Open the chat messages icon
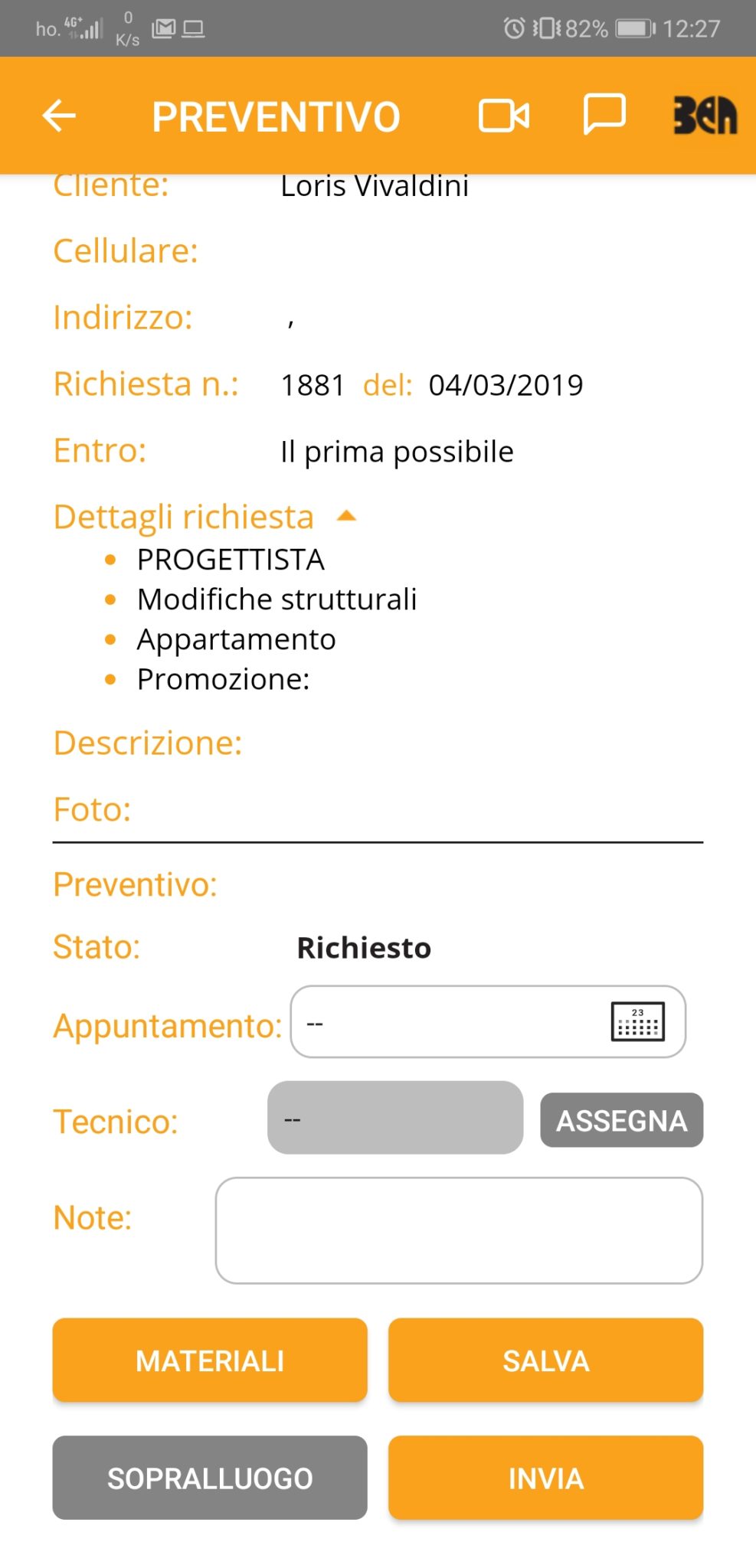Screen dimensions: 756x1568 click(x=604, y=115)
